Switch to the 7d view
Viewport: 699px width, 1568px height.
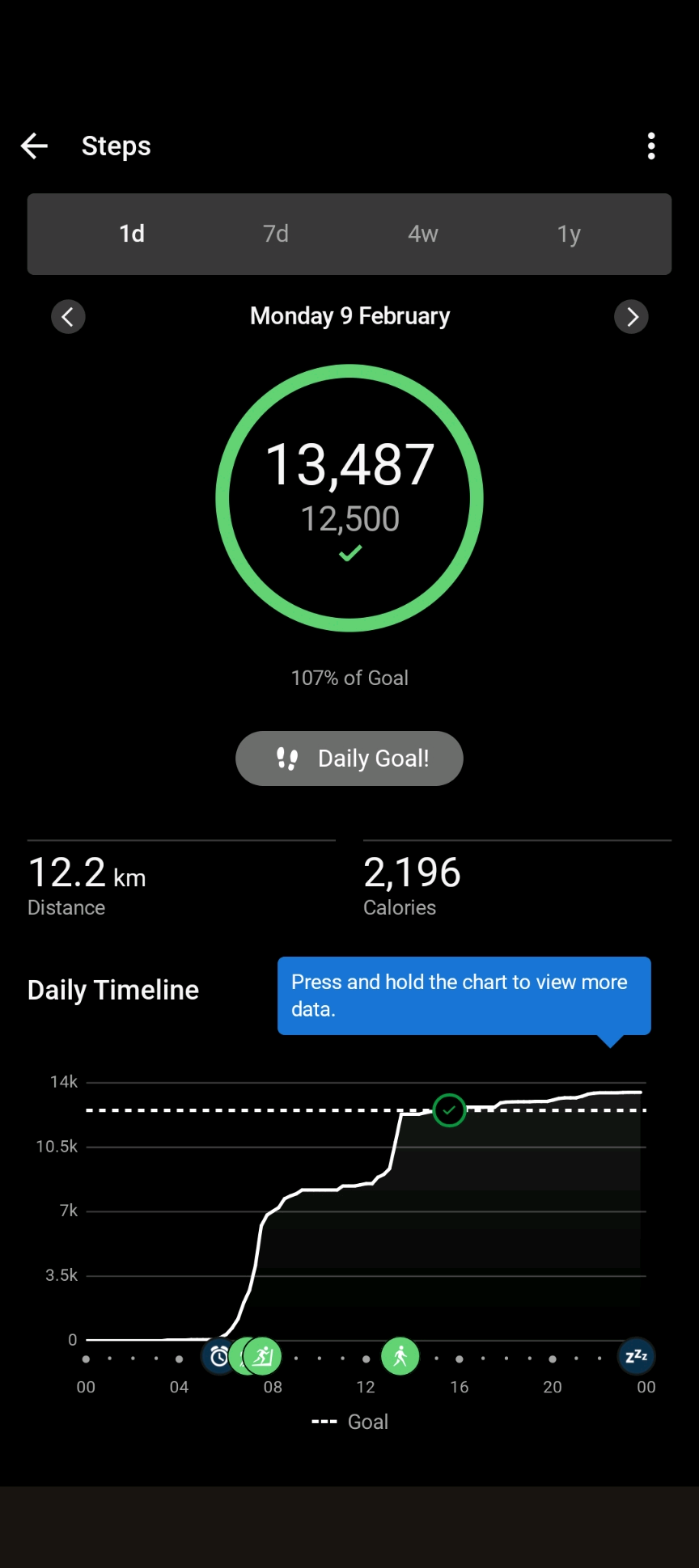(276, 234)
